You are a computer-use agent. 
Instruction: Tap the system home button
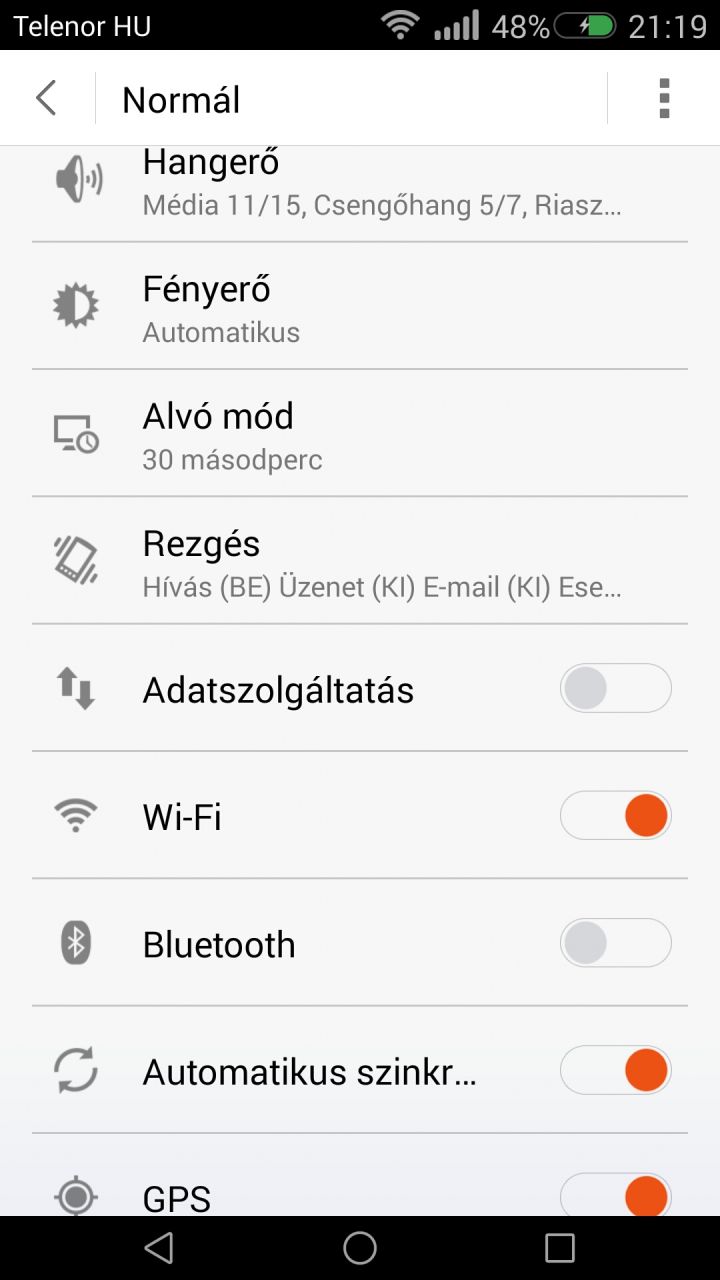tap(360, 1248)
